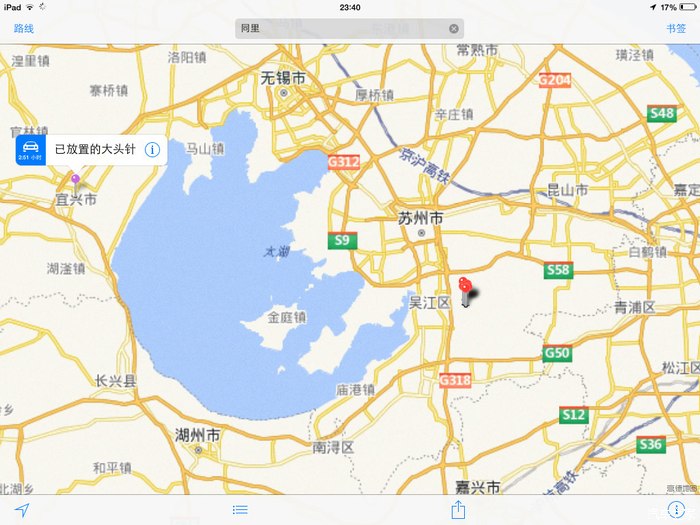
Task: Tap the driving directions car icon on the callout
Action: (x=29, y=150)
